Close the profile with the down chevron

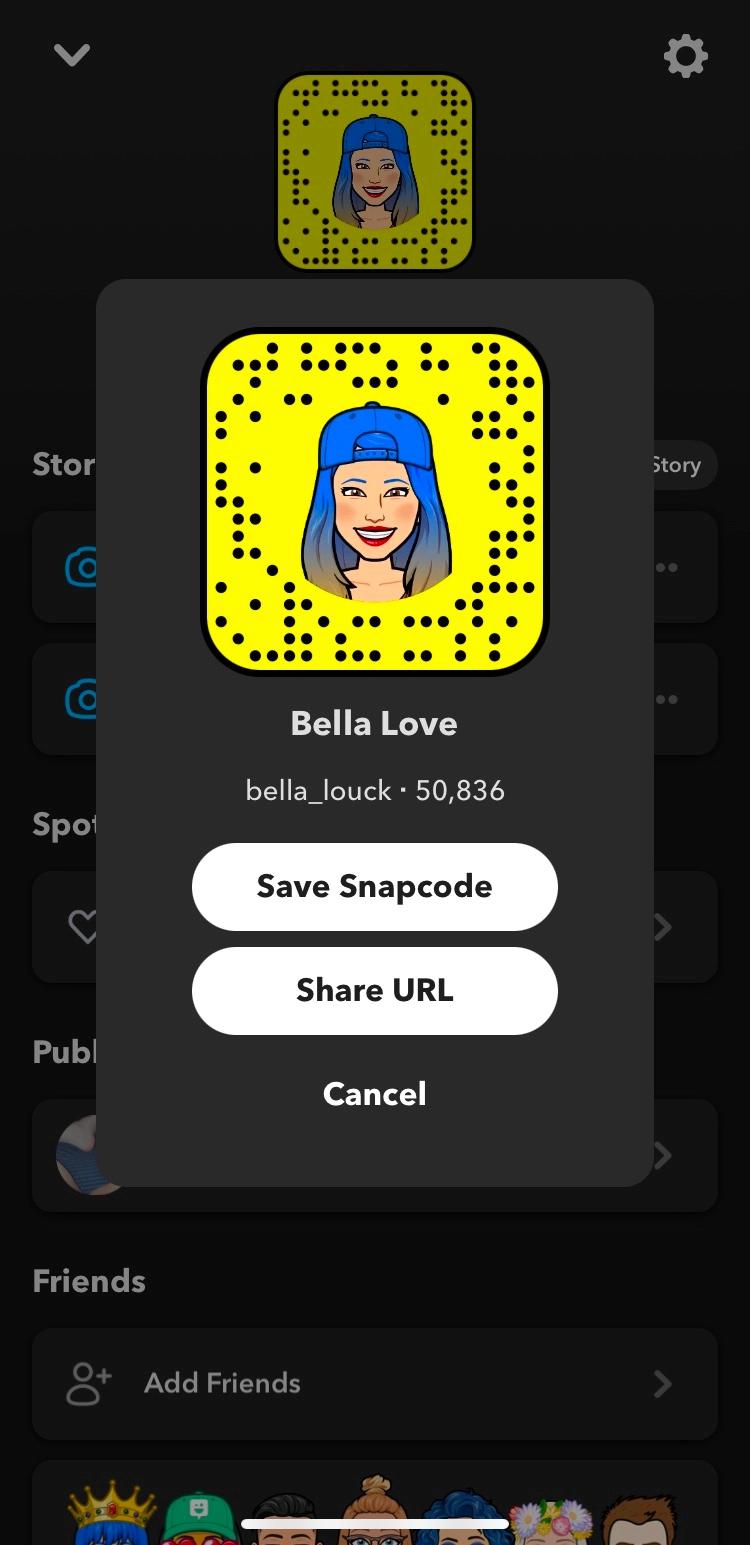coord(72,55)
